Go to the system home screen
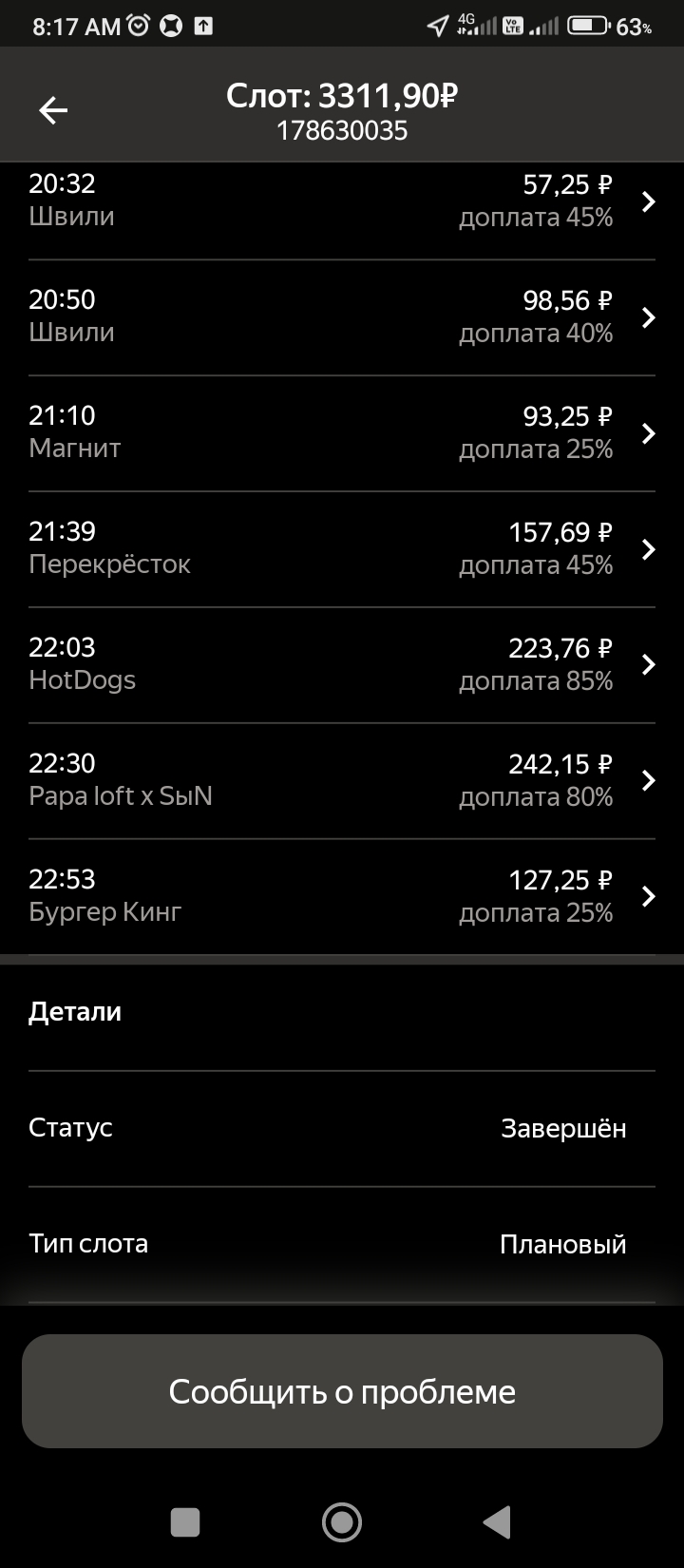This screenshot has width=684, height=1568. coord(342,1522)
